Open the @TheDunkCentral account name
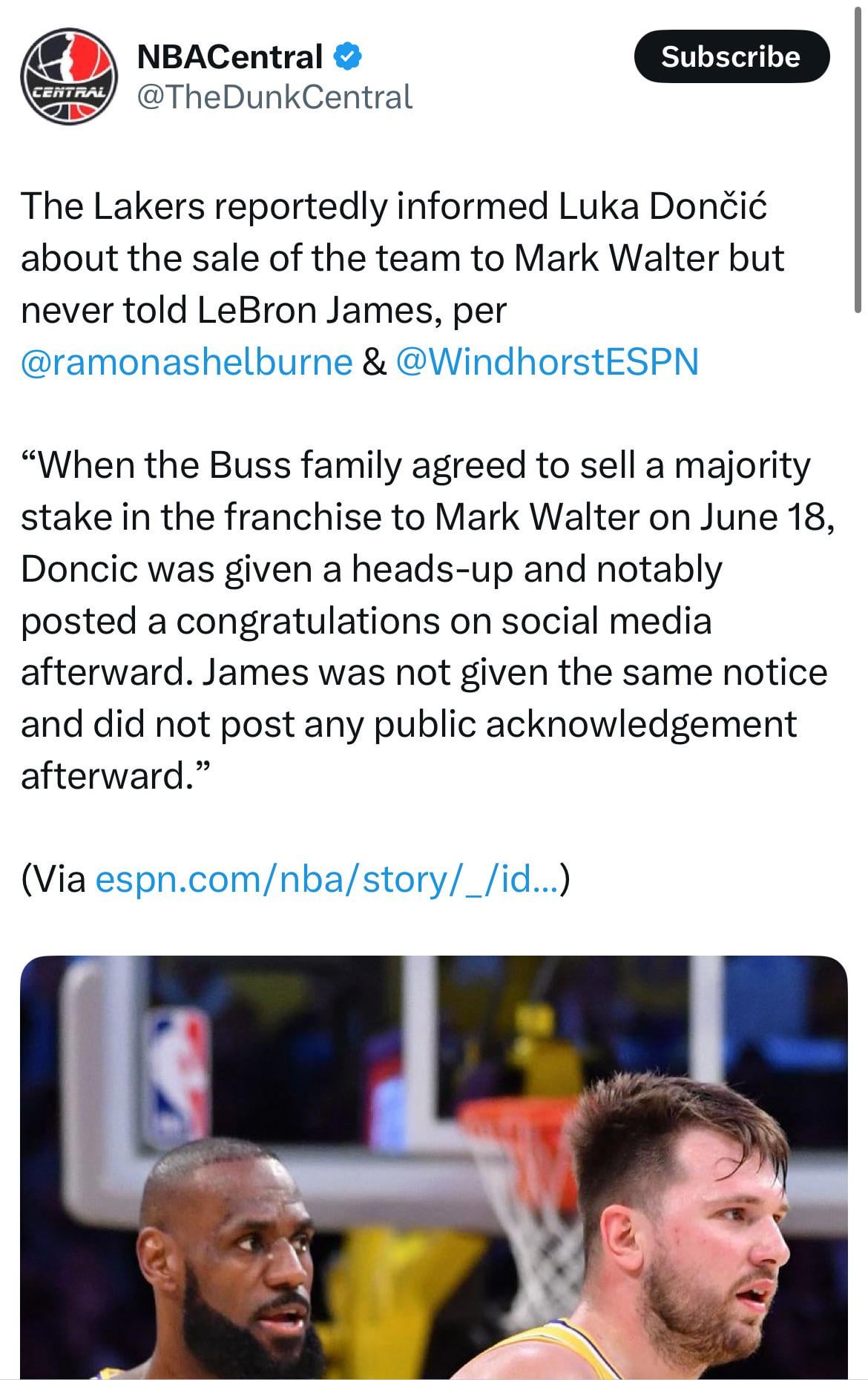 (x=274, y=97)
